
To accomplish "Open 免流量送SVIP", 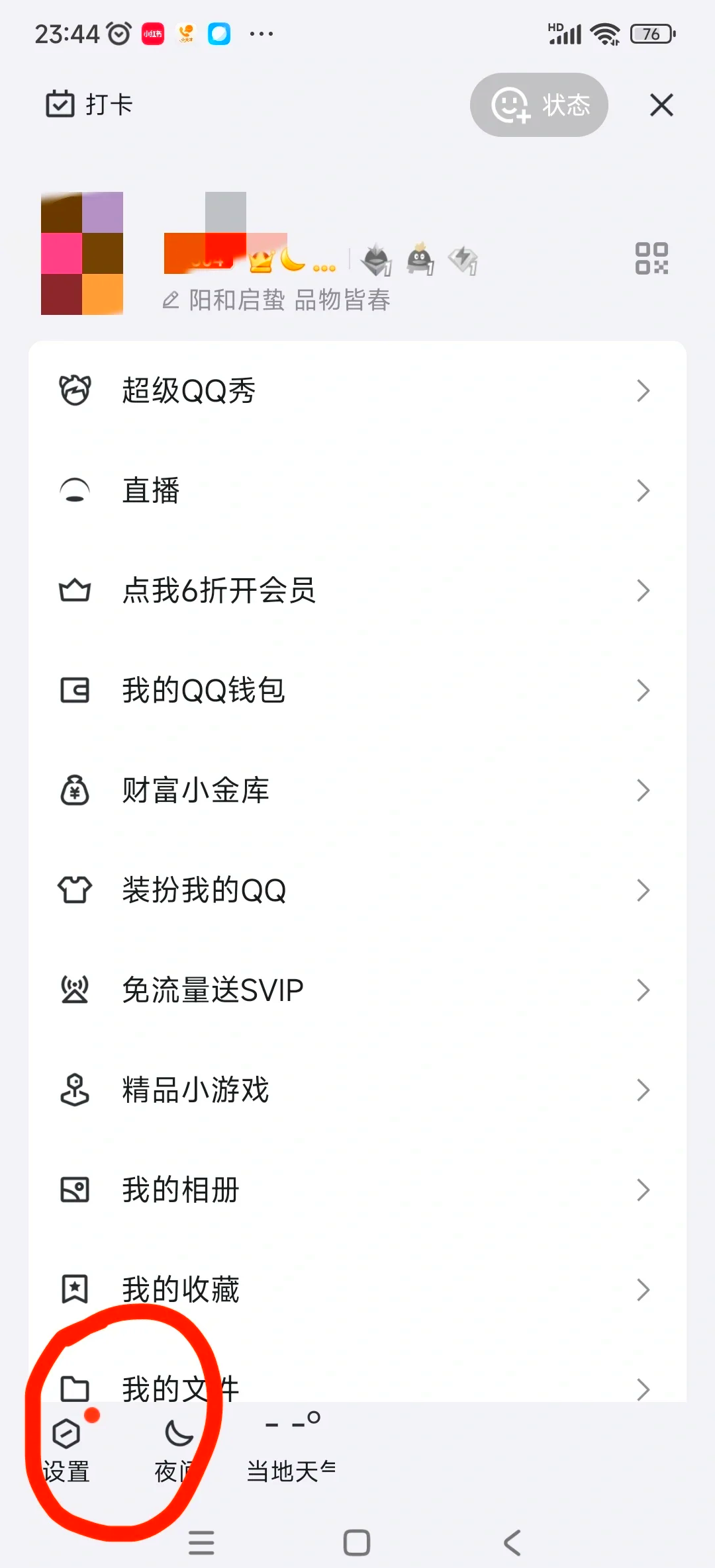I will click(x=358, y=990).
